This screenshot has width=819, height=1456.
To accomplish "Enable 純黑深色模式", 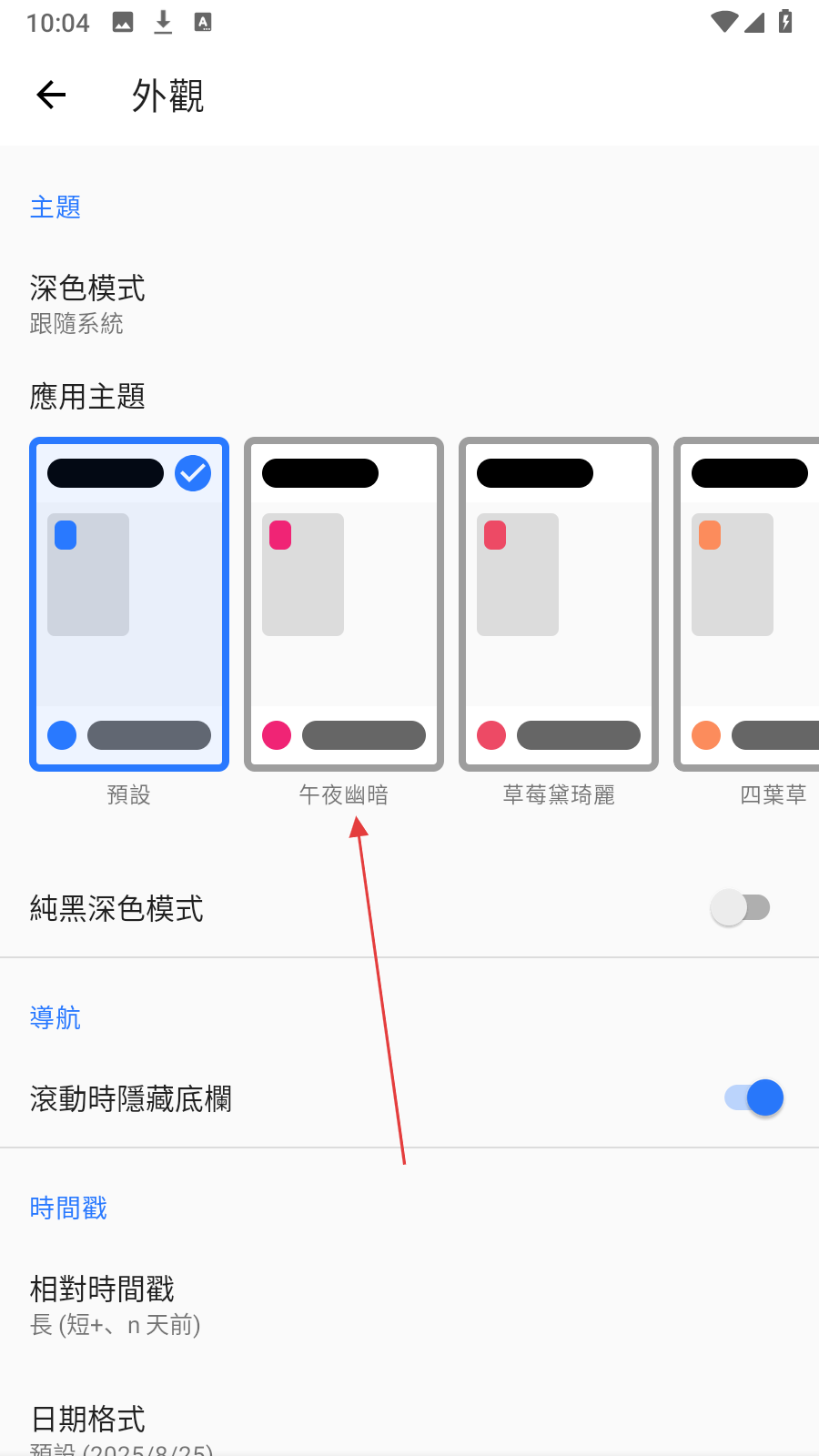I will (741, 907).
